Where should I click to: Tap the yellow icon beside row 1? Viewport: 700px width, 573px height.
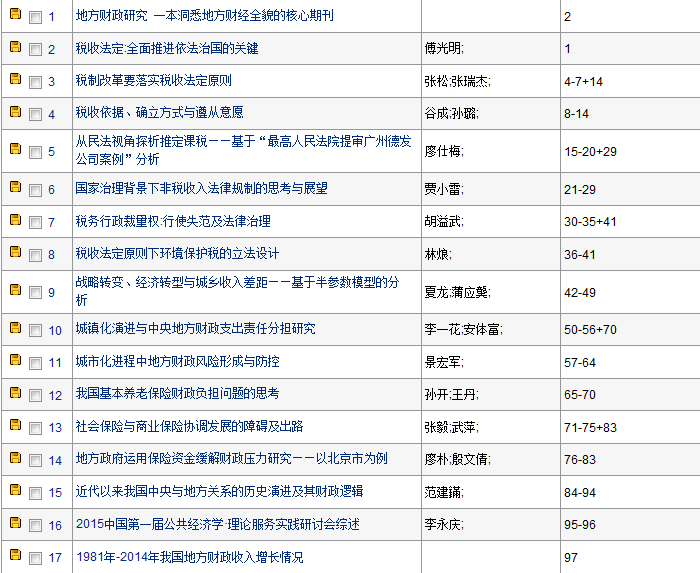(x=15, y=15)
